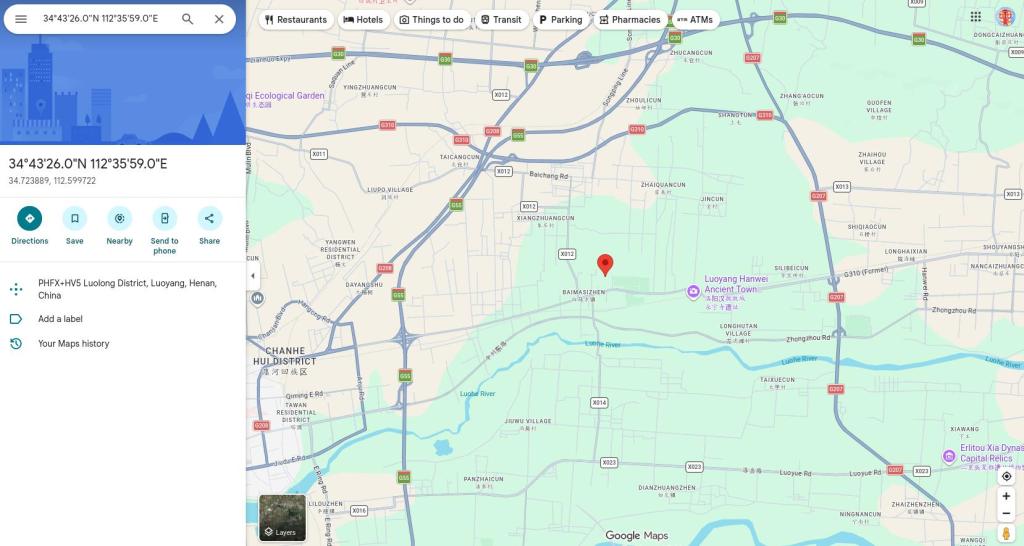Open Your Maps history
Screen dimensions: 1024x546
pyautogui.click(x=123, y=344)
